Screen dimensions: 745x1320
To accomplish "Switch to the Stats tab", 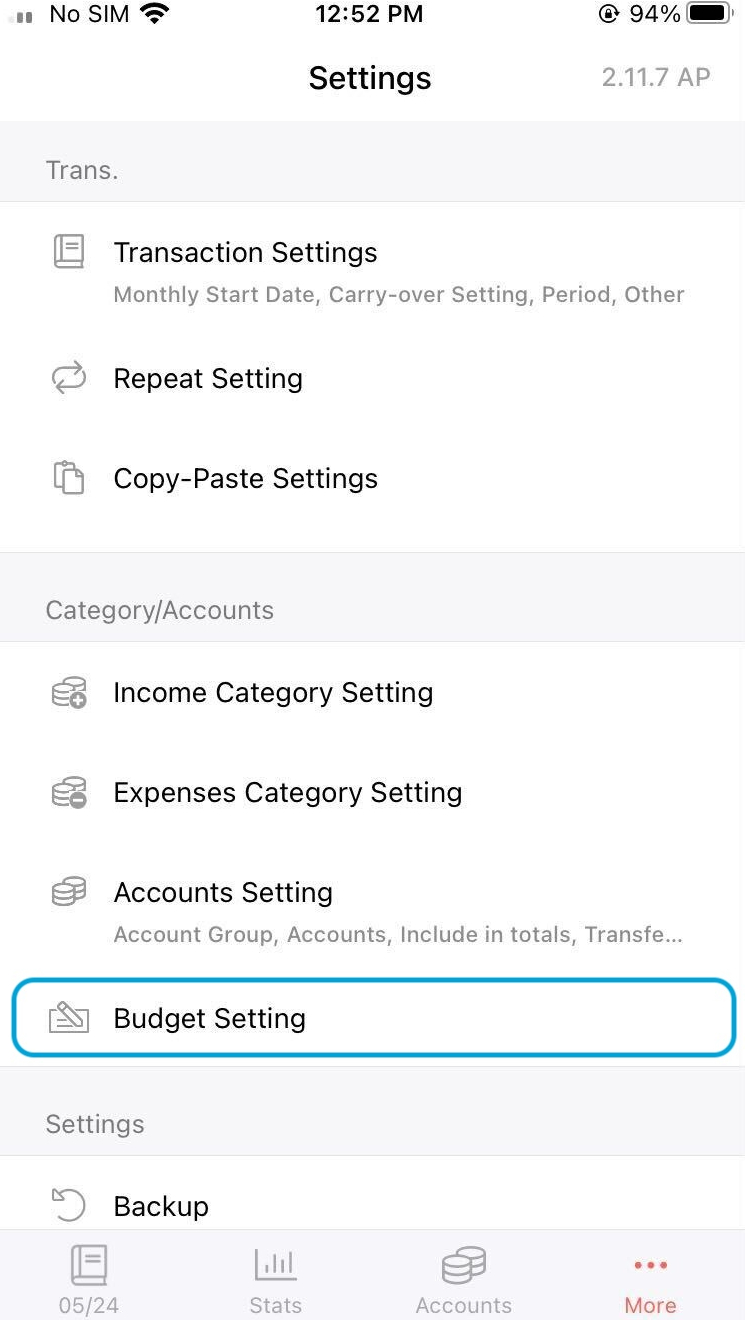I will [275, 1279].
